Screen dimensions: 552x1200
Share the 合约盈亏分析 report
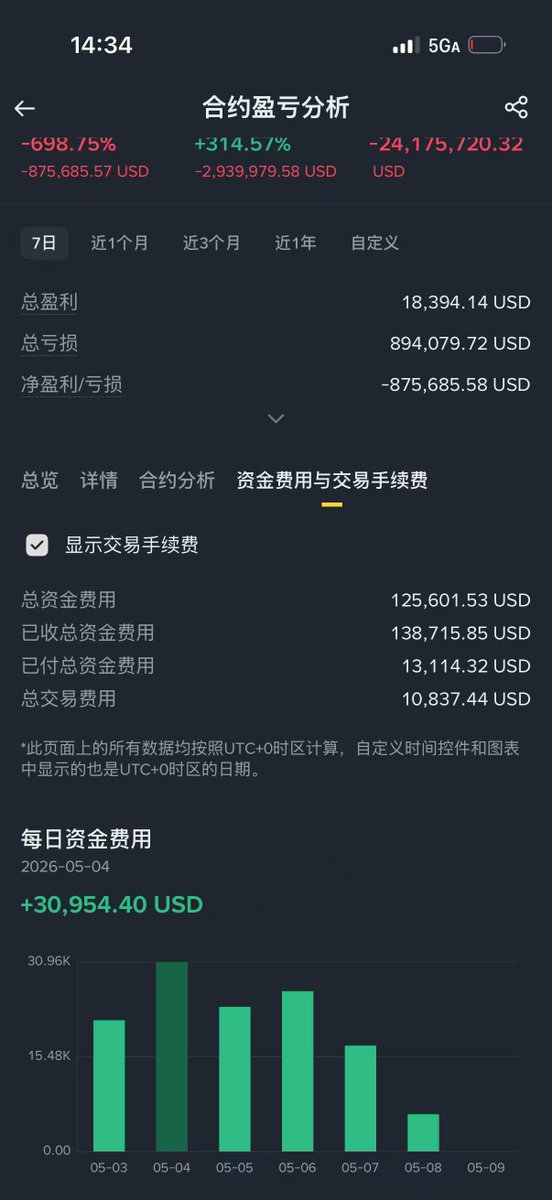(516, 108)
